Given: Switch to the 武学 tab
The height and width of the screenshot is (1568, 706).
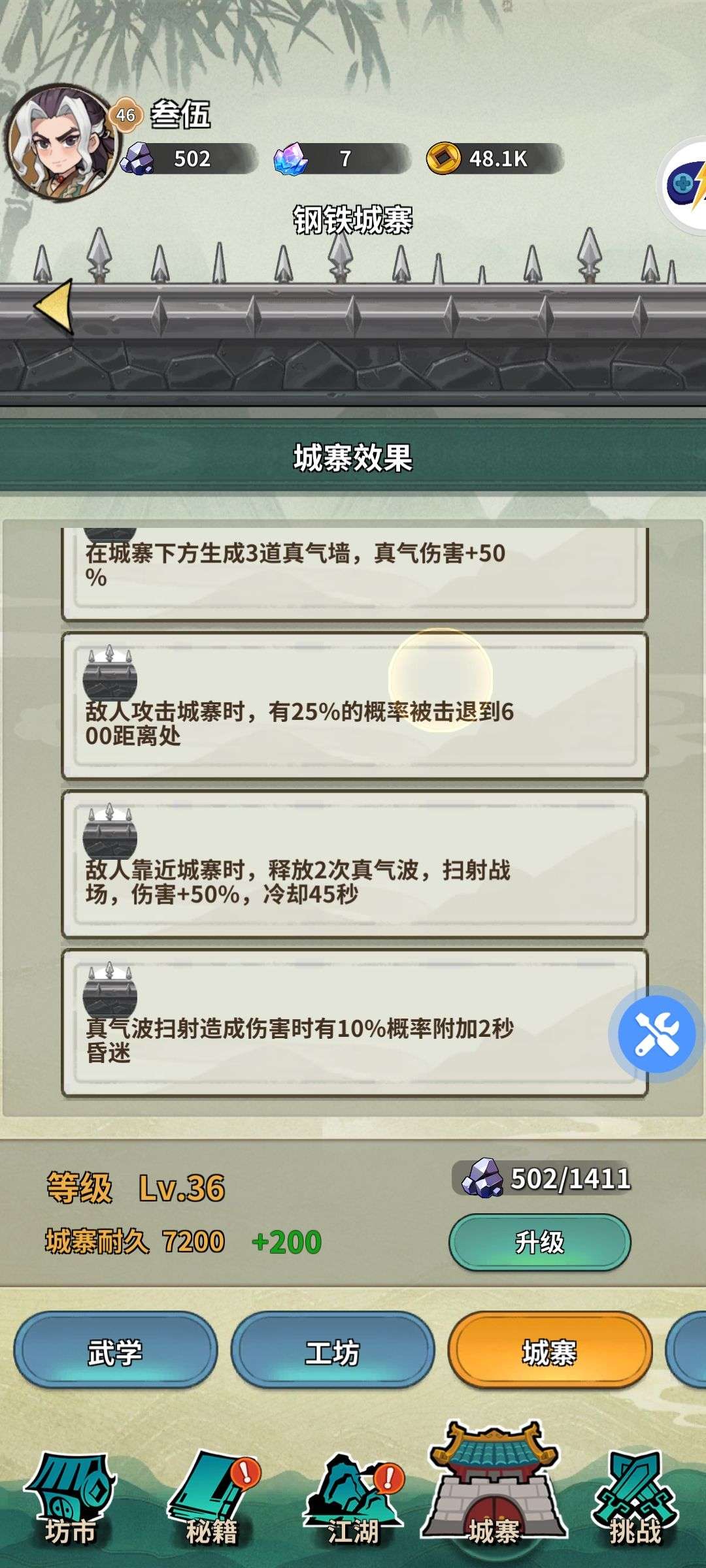Looking at the screenshot, I should (116, 1350).
